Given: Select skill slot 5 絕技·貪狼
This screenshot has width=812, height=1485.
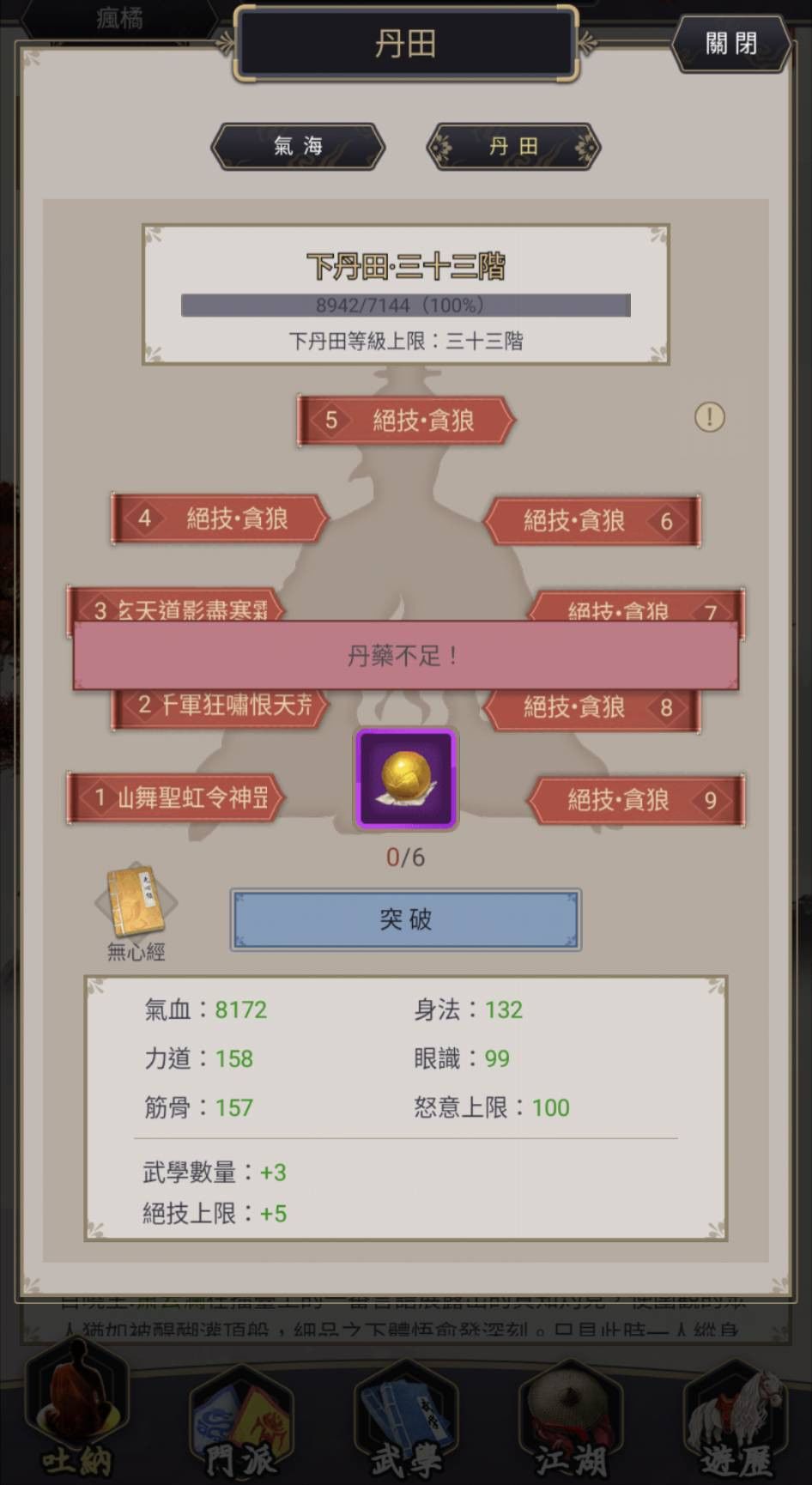Looking at the screenshot, I should (x=405, y=421).
